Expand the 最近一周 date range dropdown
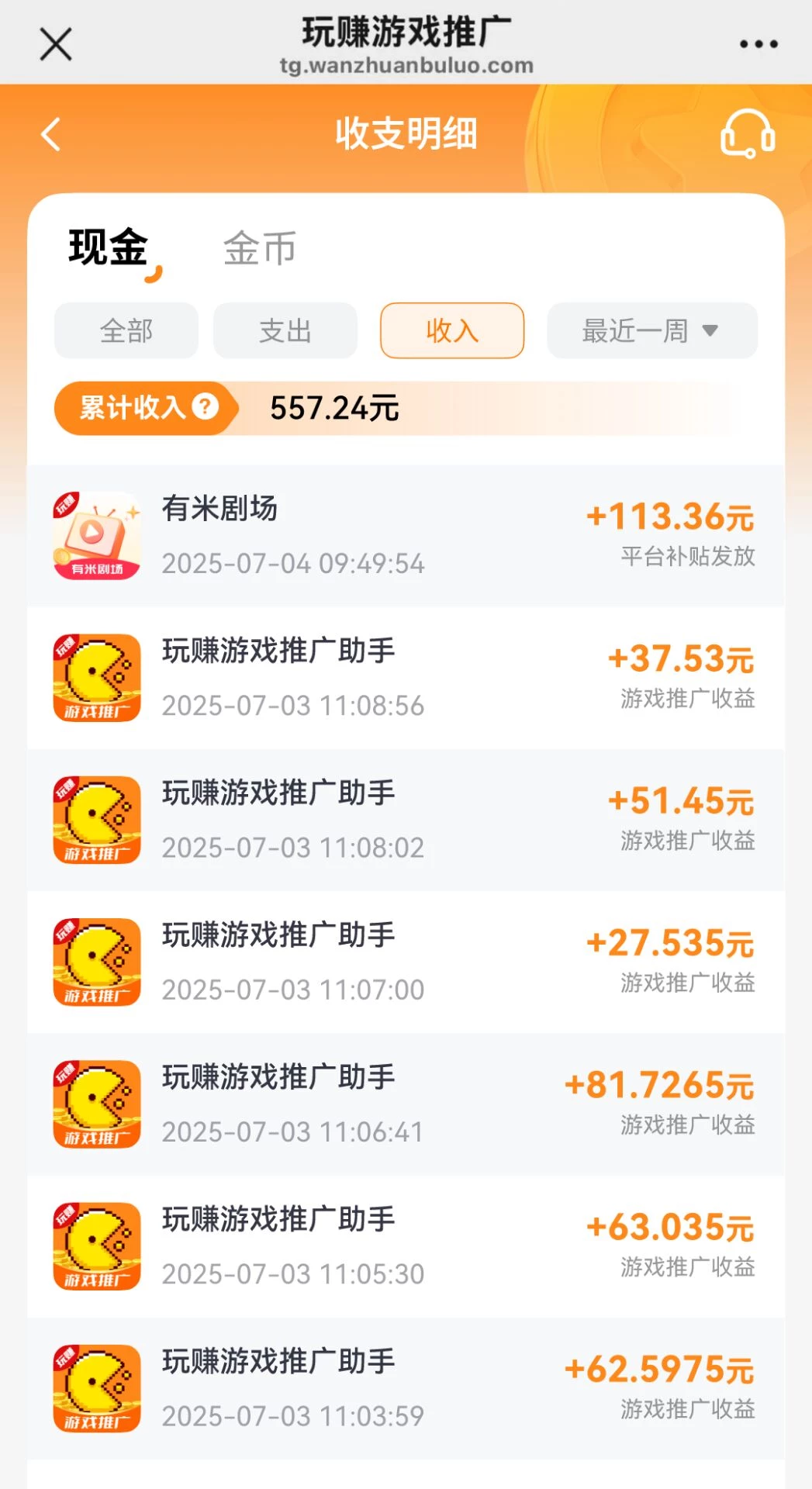812x1489 pixels. coord(651,331)
